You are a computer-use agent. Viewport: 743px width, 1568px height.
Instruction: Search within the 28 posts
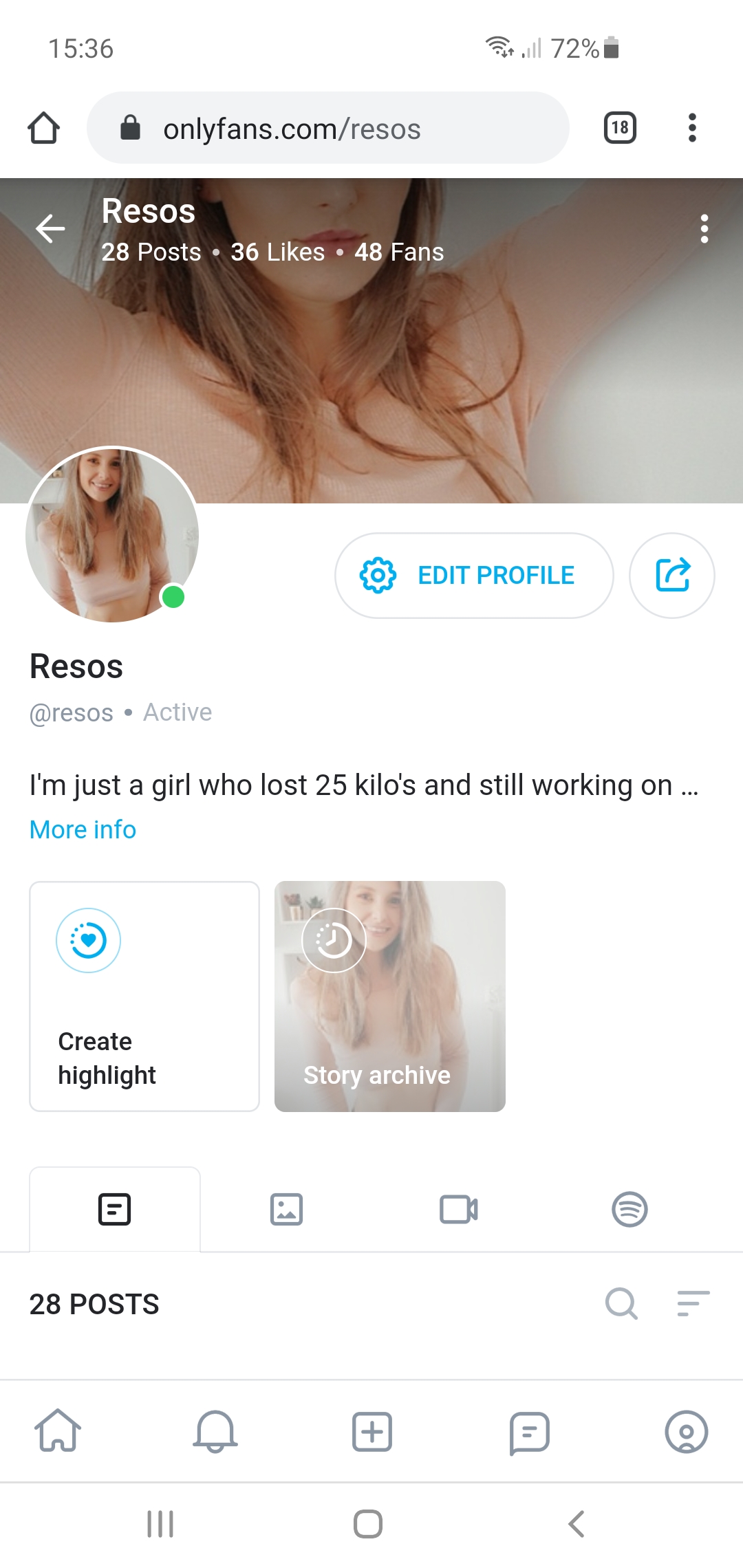(621, 1303)
